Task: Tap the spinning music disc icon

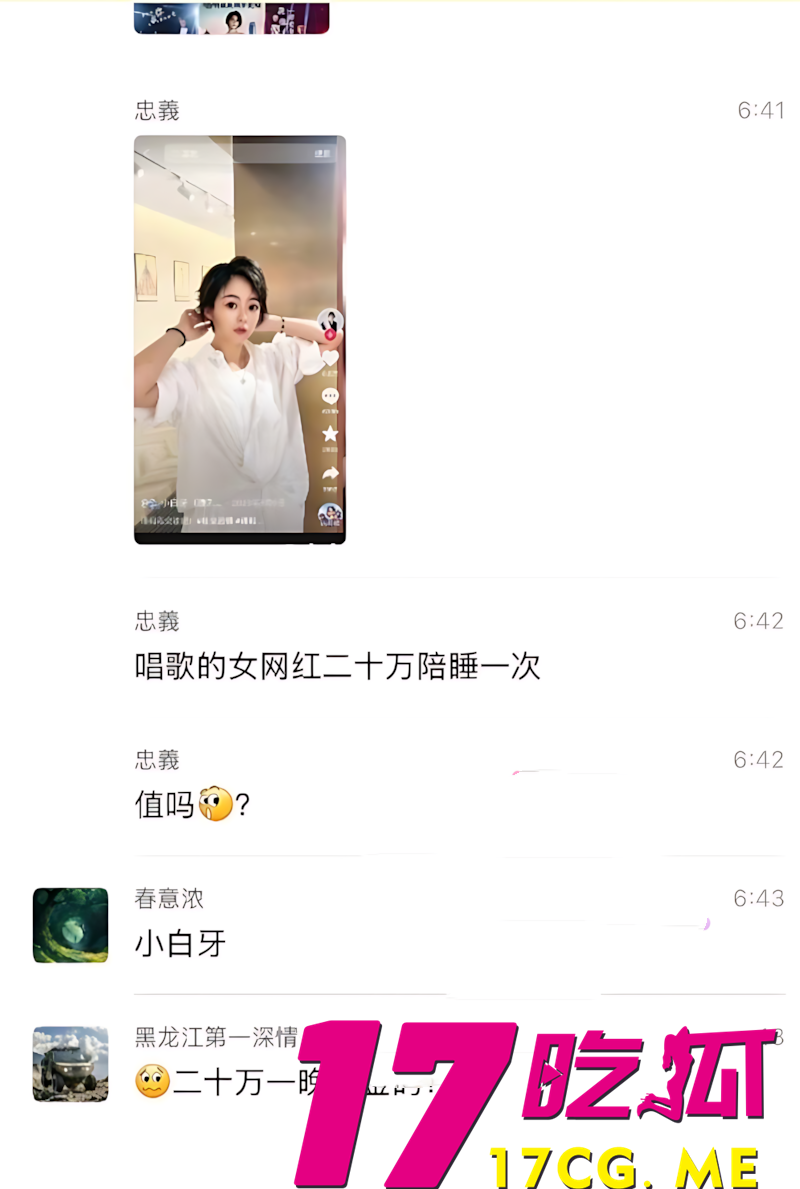Action: point(331,513)
